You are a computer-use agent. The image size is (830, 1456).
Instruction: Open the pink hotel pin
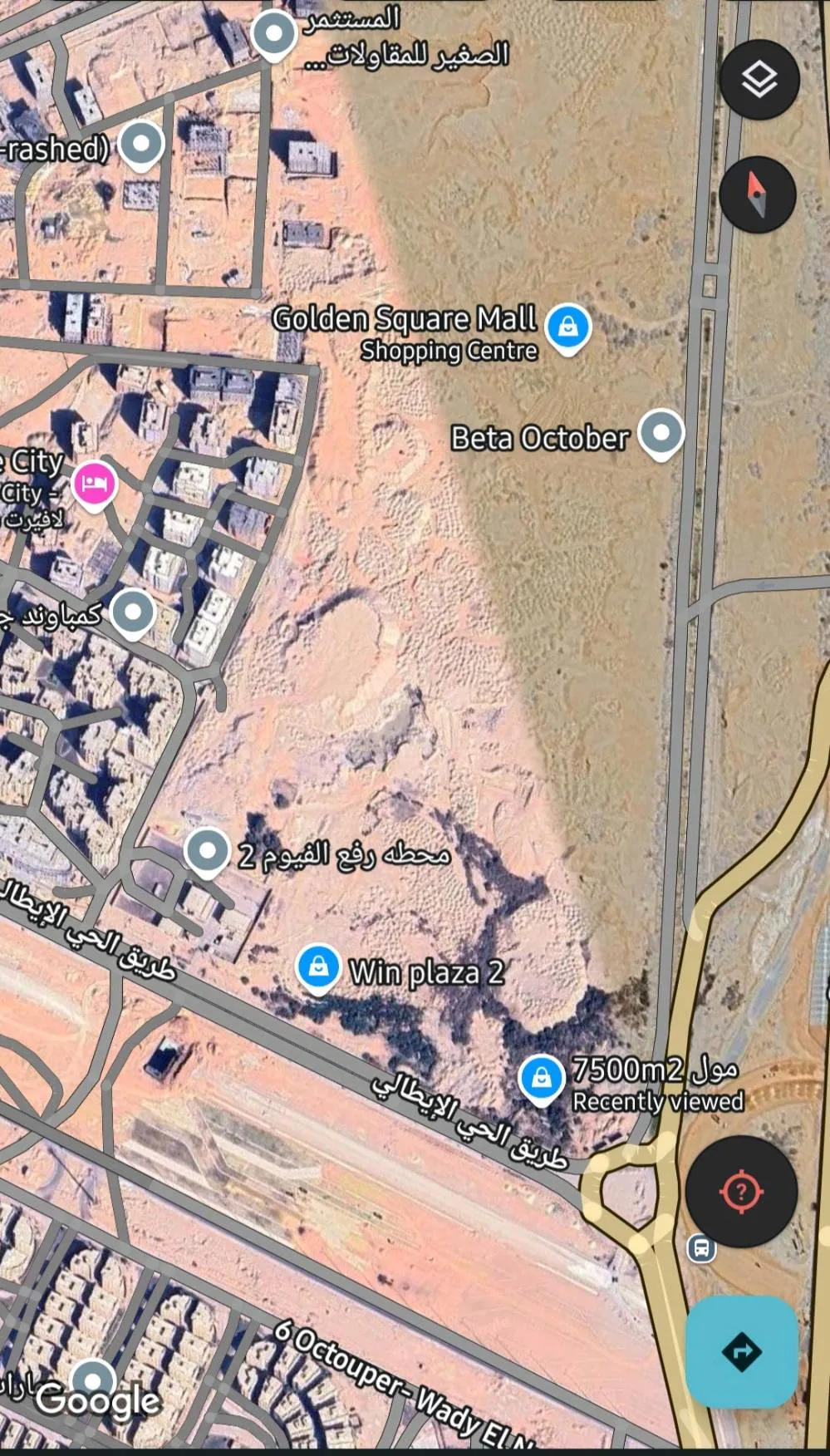point(94,483)
